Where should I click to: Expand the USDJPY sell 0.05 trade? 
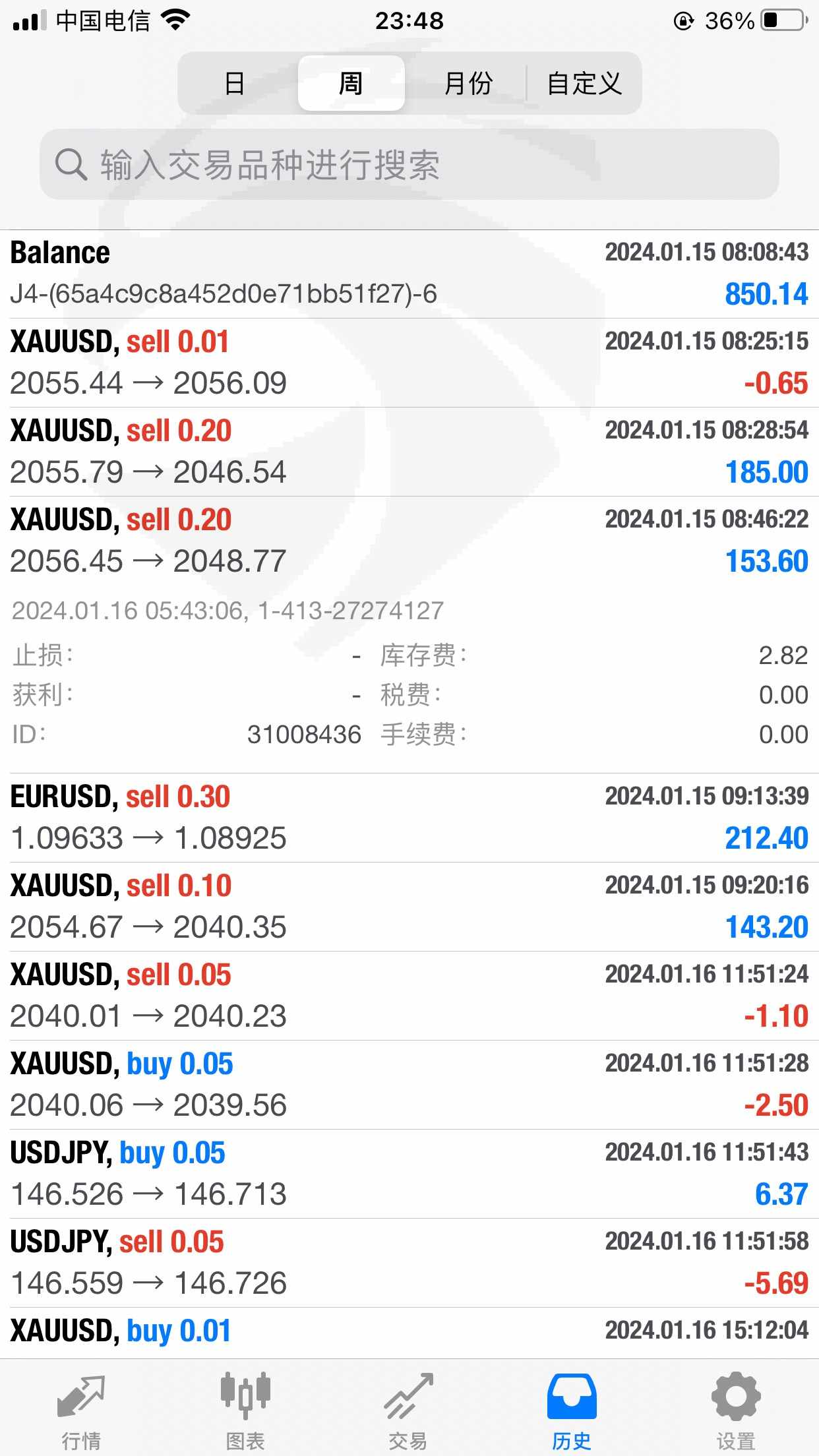409,1263
